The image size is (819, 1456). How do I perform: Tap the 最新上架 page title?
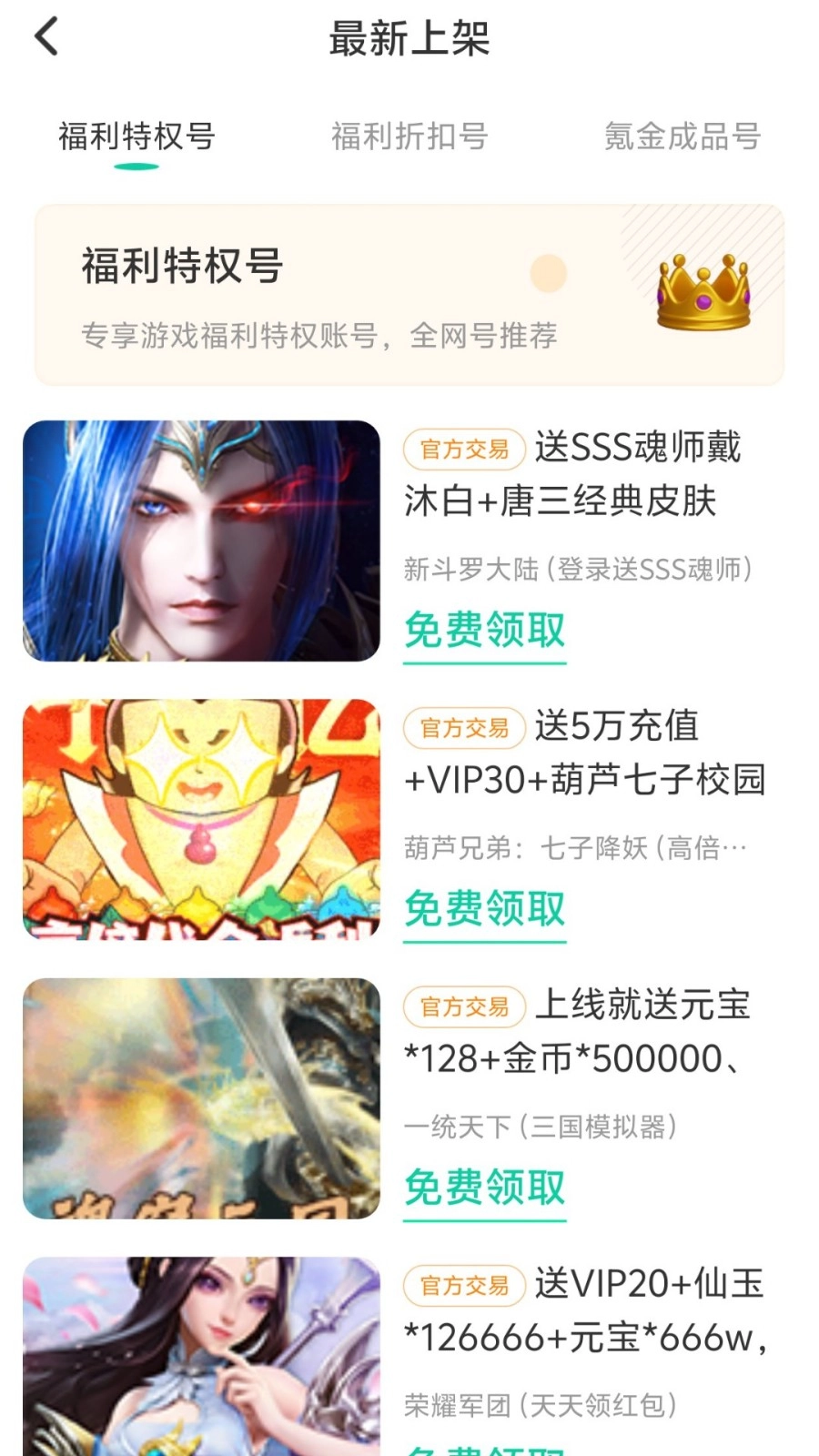(x=408, y=40)
